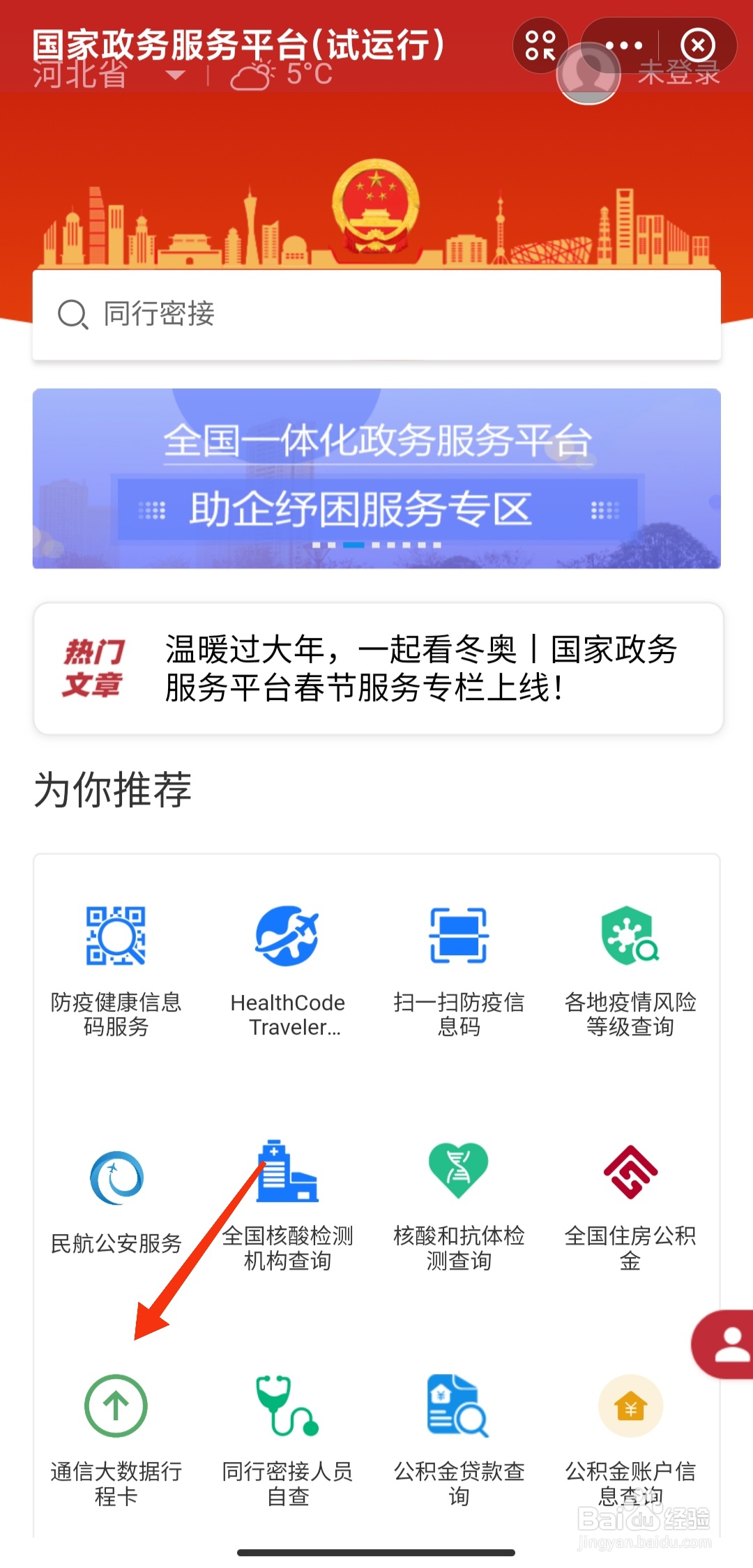Expand the 河北省 region selector

pos(105,75)
